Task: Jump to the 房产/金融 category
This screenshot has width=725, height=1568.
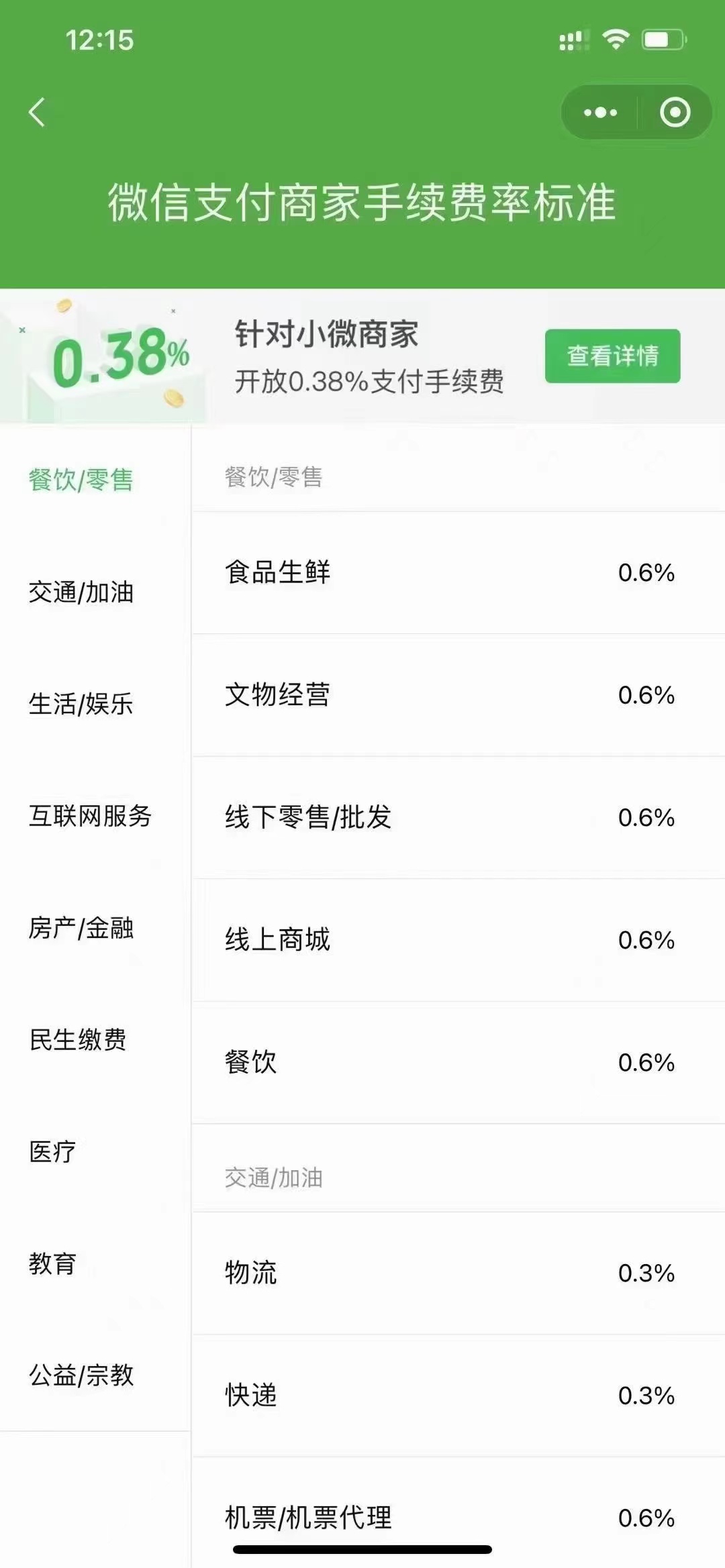Action: coord(81,928)
